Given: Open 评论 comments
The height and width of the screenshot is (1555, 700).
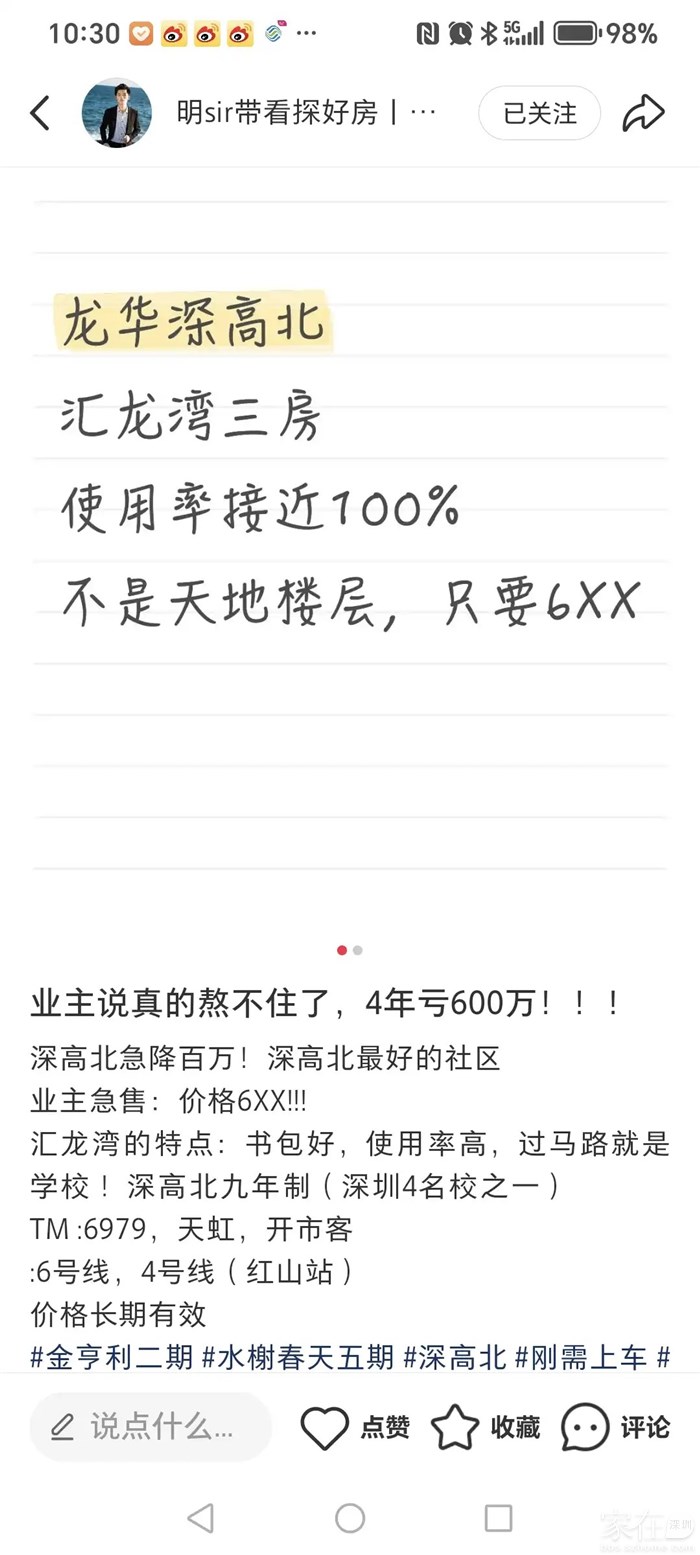Looking at the screenshot, I should [615, 1427].
